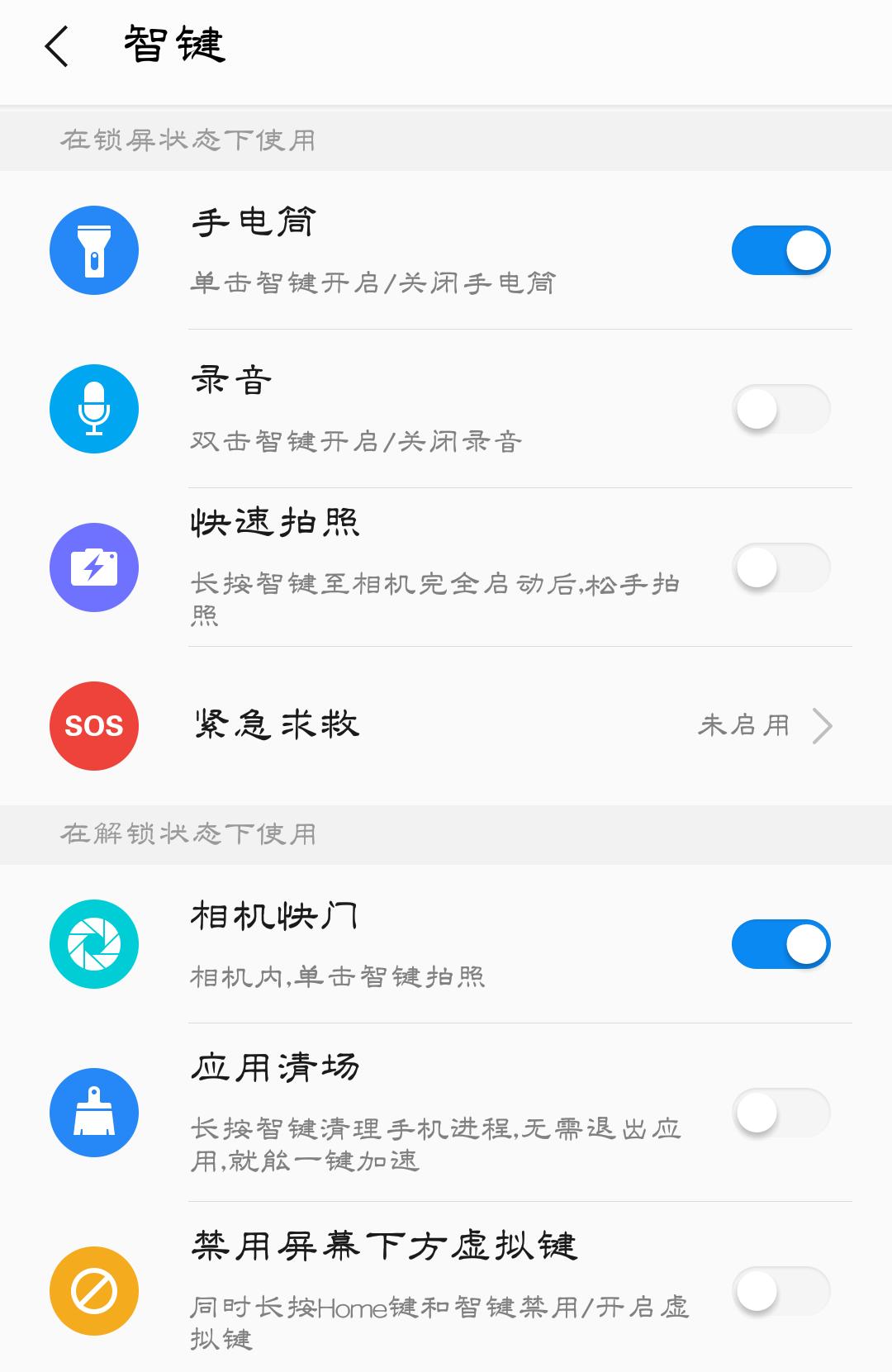
Task: Enable the 快速拍照 toggle
Action: [x=780, y=569]
